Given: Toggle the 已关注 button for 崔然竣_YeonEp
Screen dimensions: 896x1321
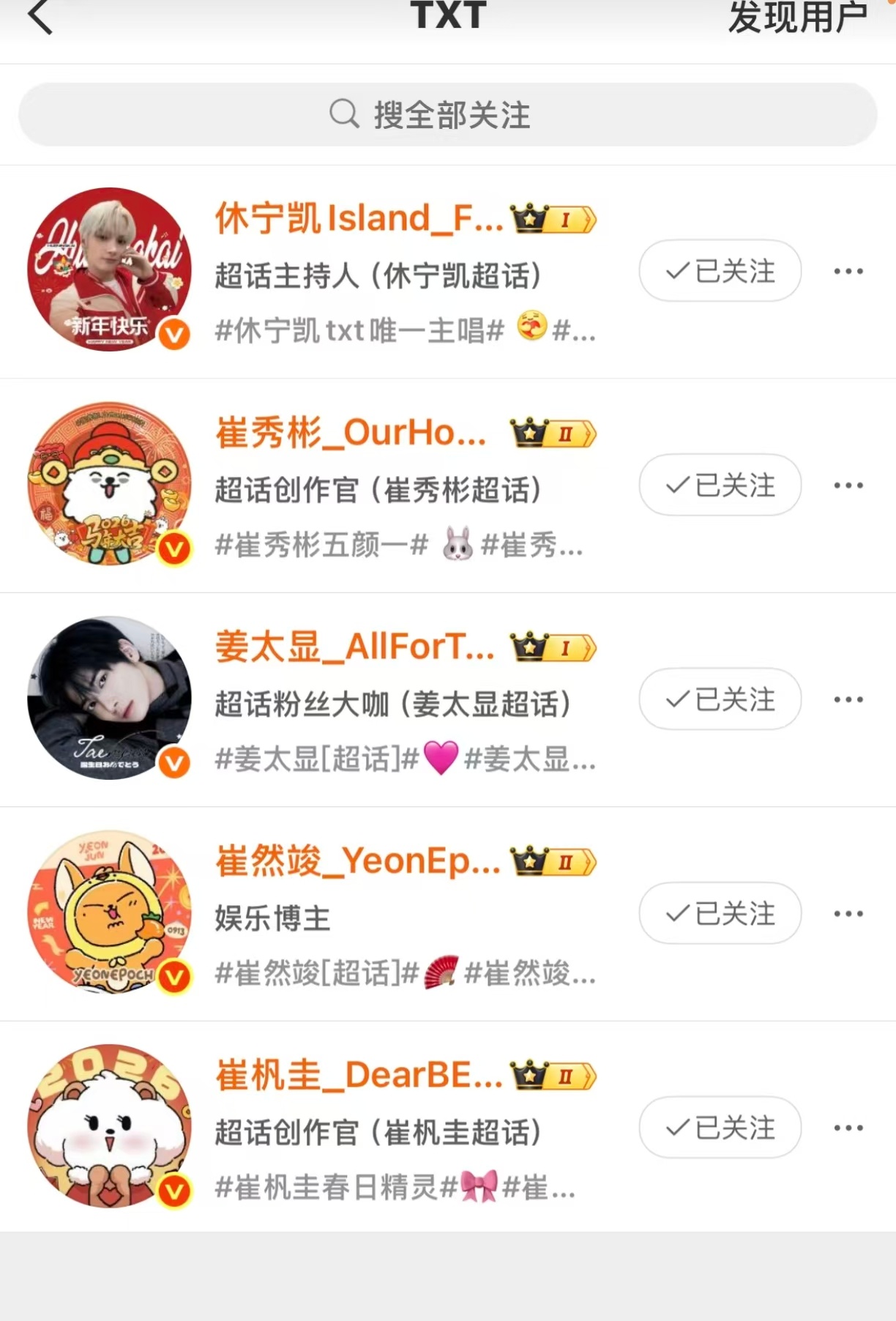Looking at the screenshot, I should click(719, 913).
